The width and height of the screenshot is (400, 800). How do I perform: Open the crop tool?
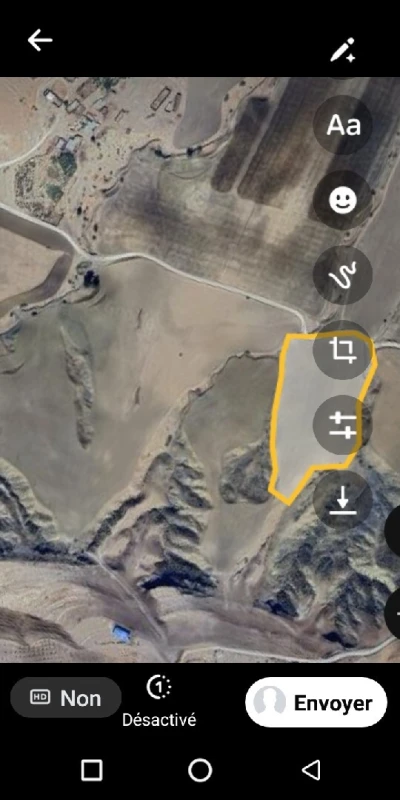click(343, 350)
